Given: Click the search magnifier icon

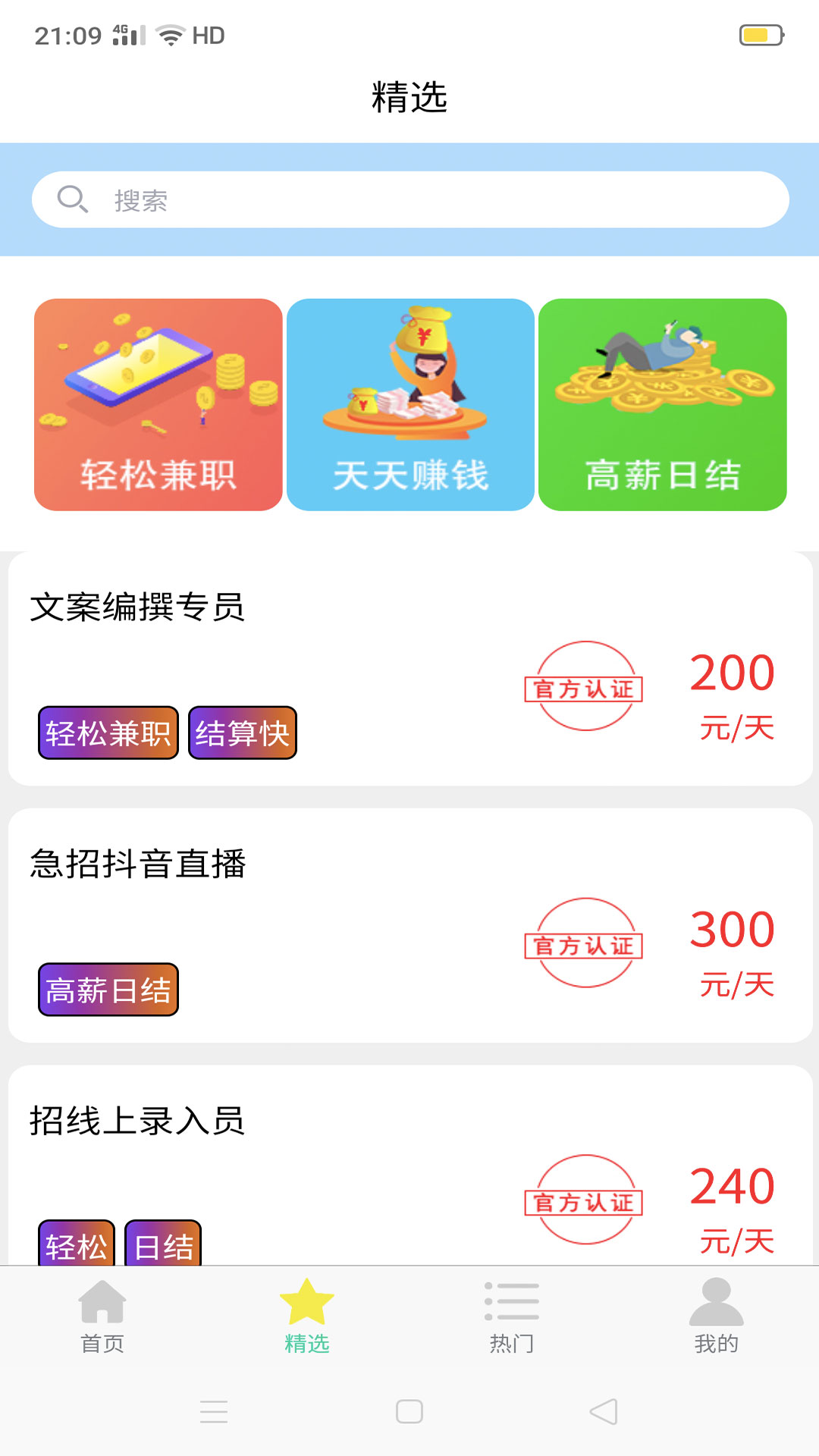Looking at the screenshot, I should [x=72, y=199].
